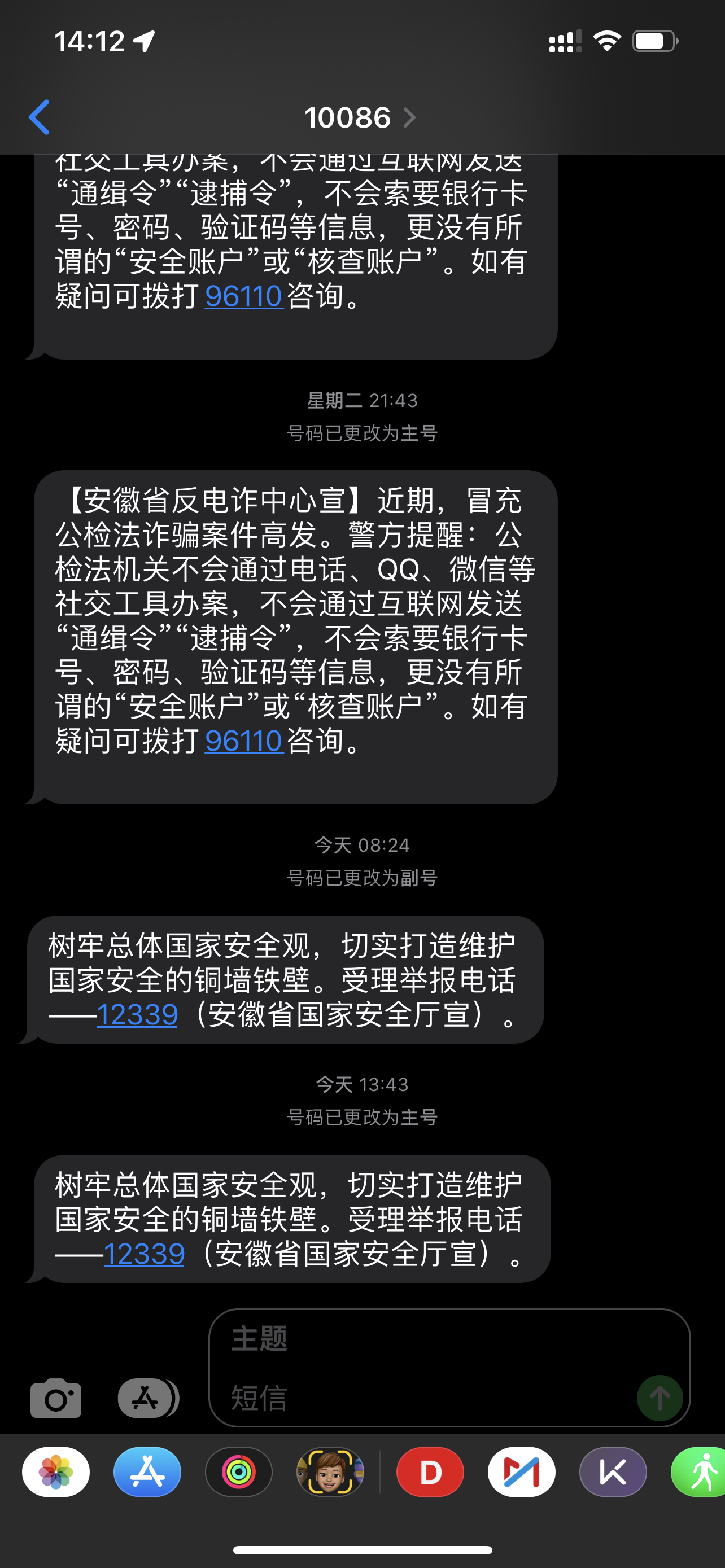This screenshot has width=725, height=1568.
Task: Focus the 主题 subject field
Action: pos(451,1338)
